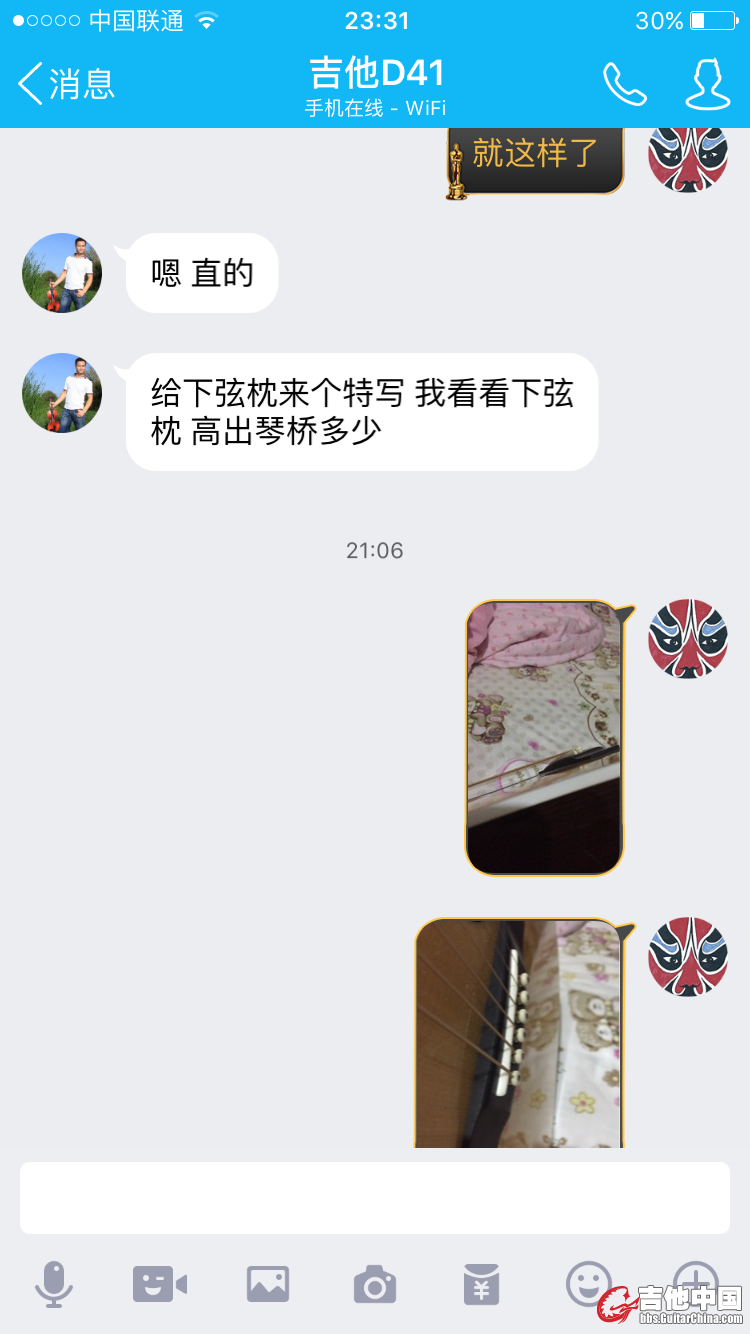Open the contact profile icon

pos(707,84)
